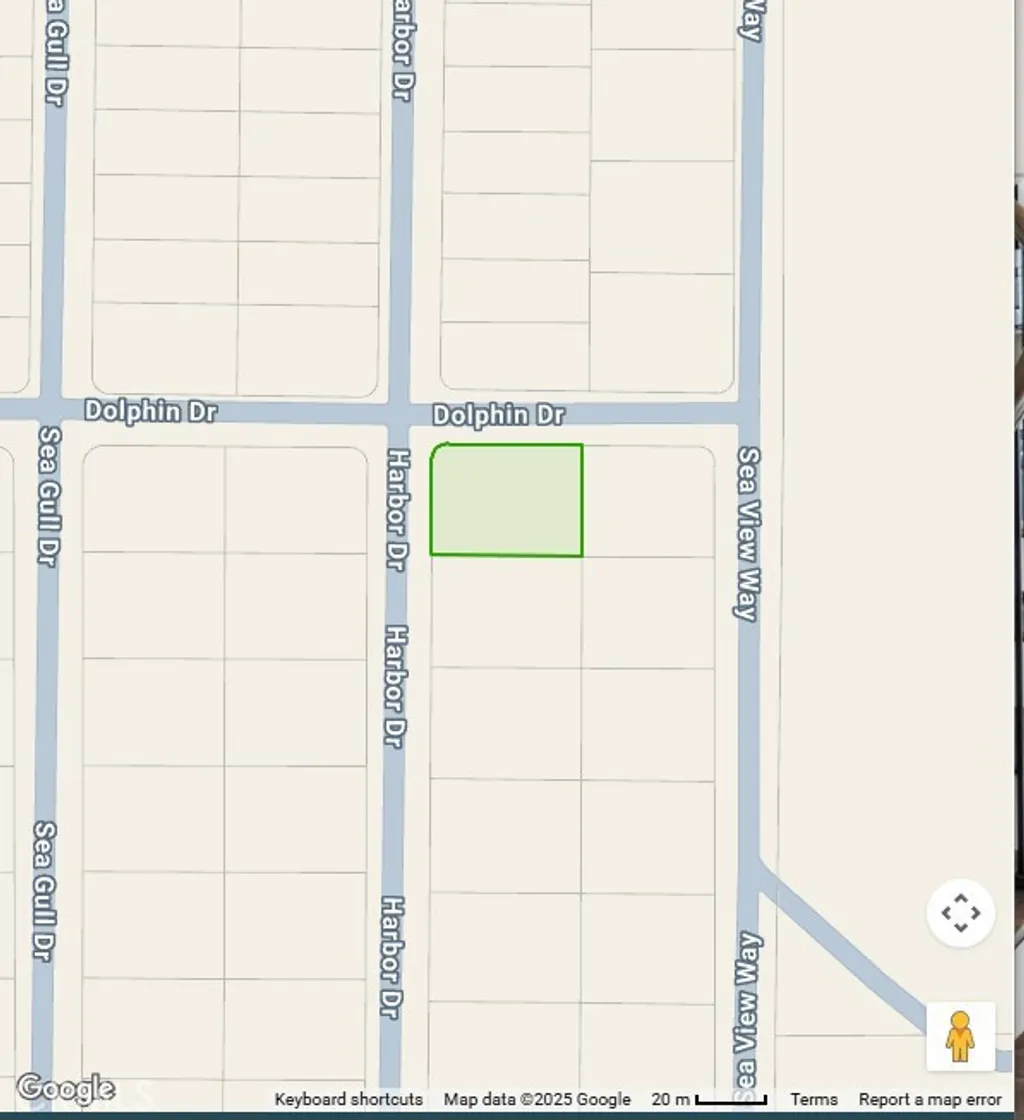Click the western Dolphin Dr street label

click(x=150, y=411)
